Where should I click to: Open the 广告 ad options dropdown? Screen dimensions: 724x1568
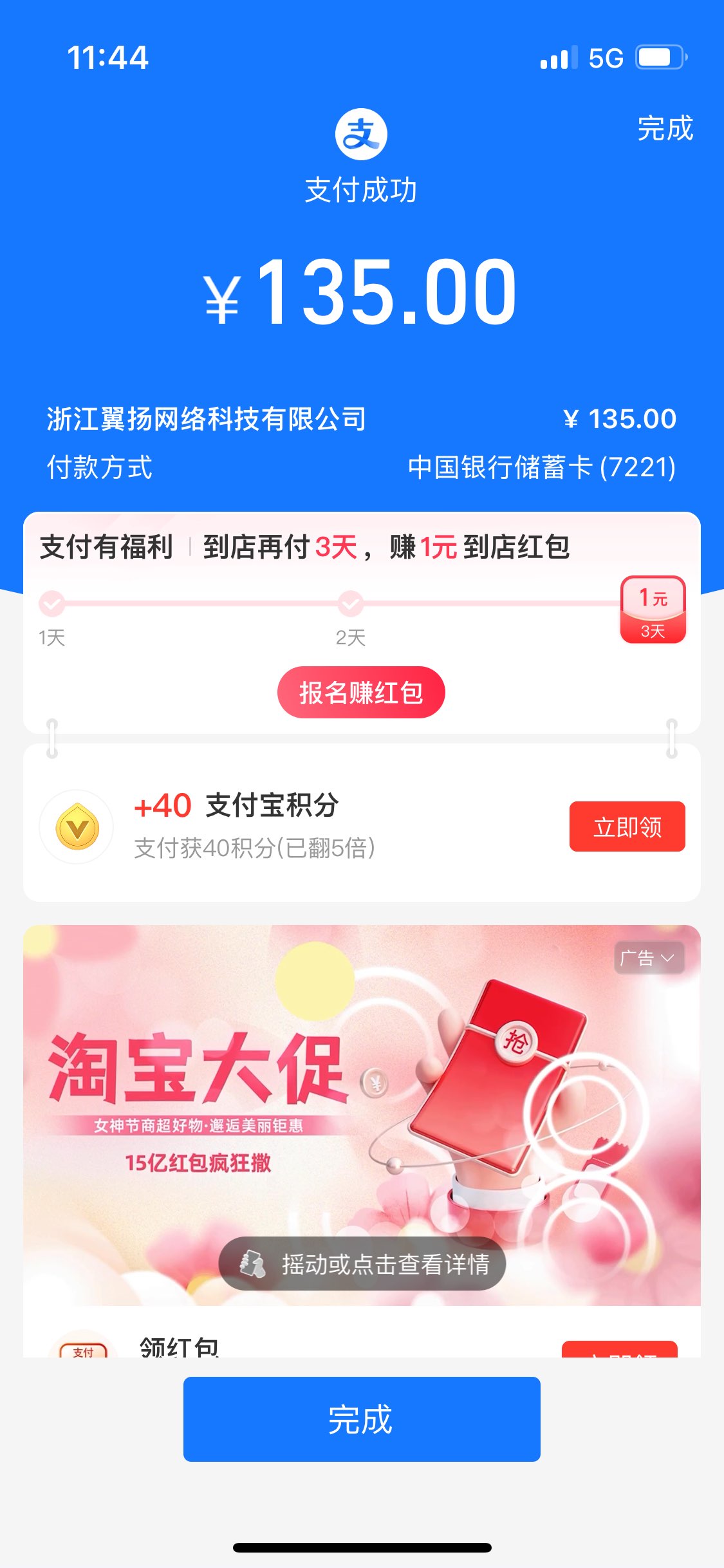(649, 958)
